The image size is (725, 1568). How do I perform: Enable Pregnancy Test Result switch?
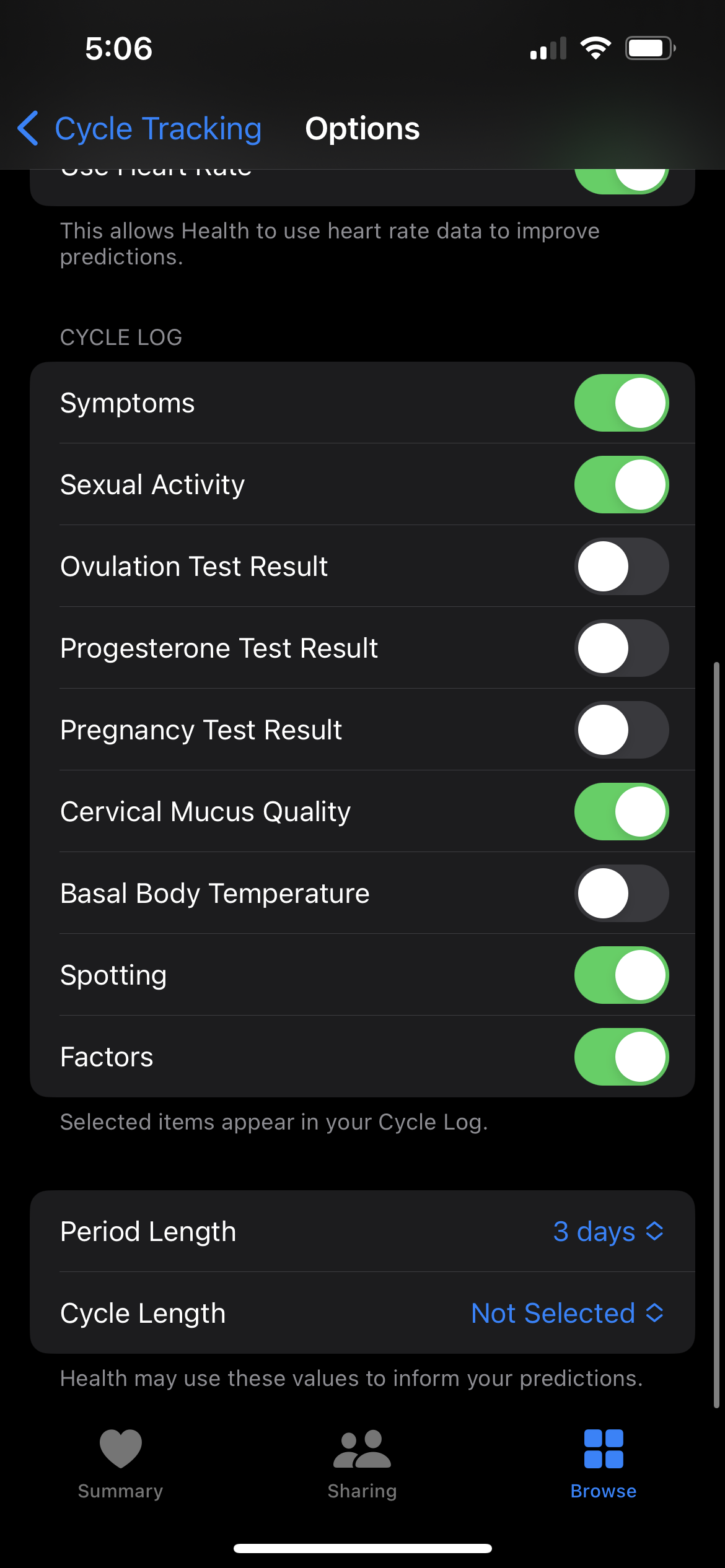pyautogui.click(x=622, y=730)
